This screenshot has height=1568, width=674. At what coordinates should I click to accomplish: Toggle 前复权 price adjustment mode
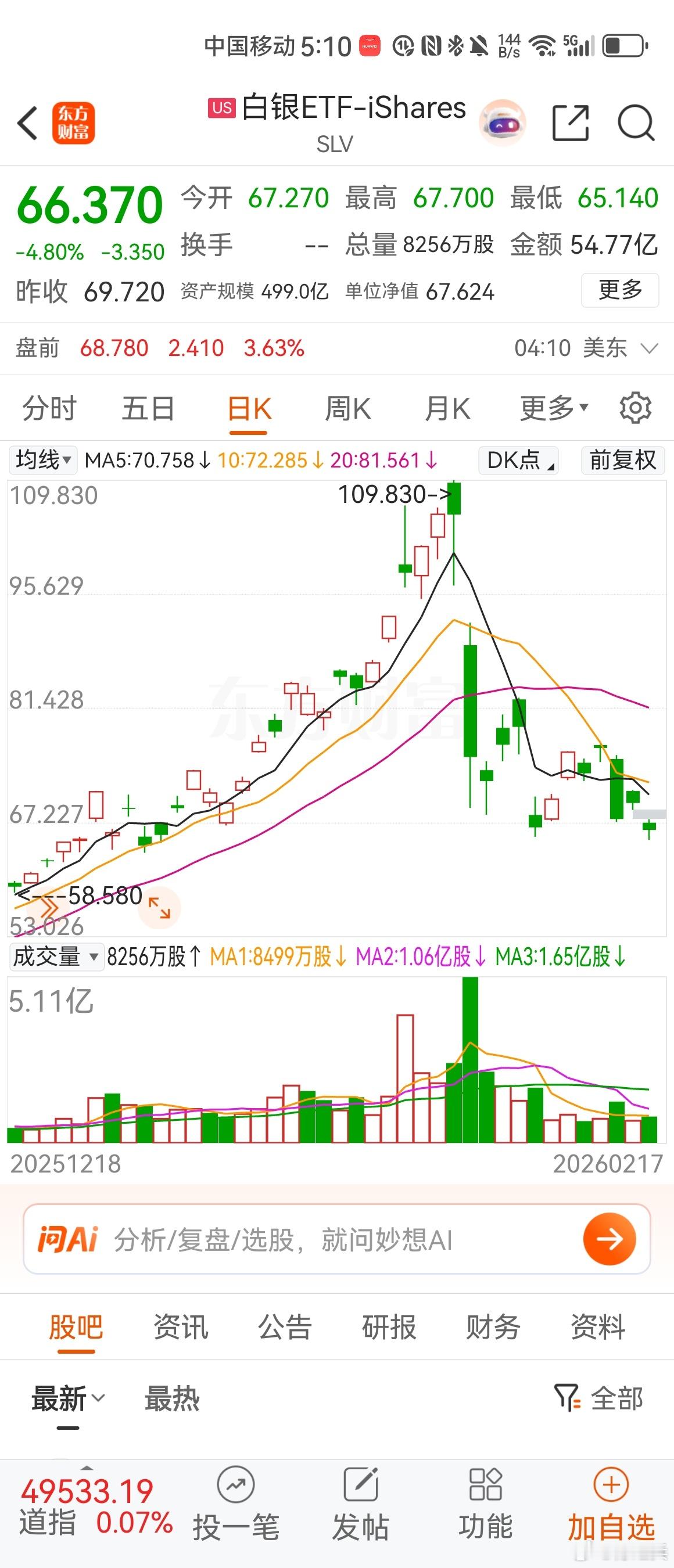[622, 460]
